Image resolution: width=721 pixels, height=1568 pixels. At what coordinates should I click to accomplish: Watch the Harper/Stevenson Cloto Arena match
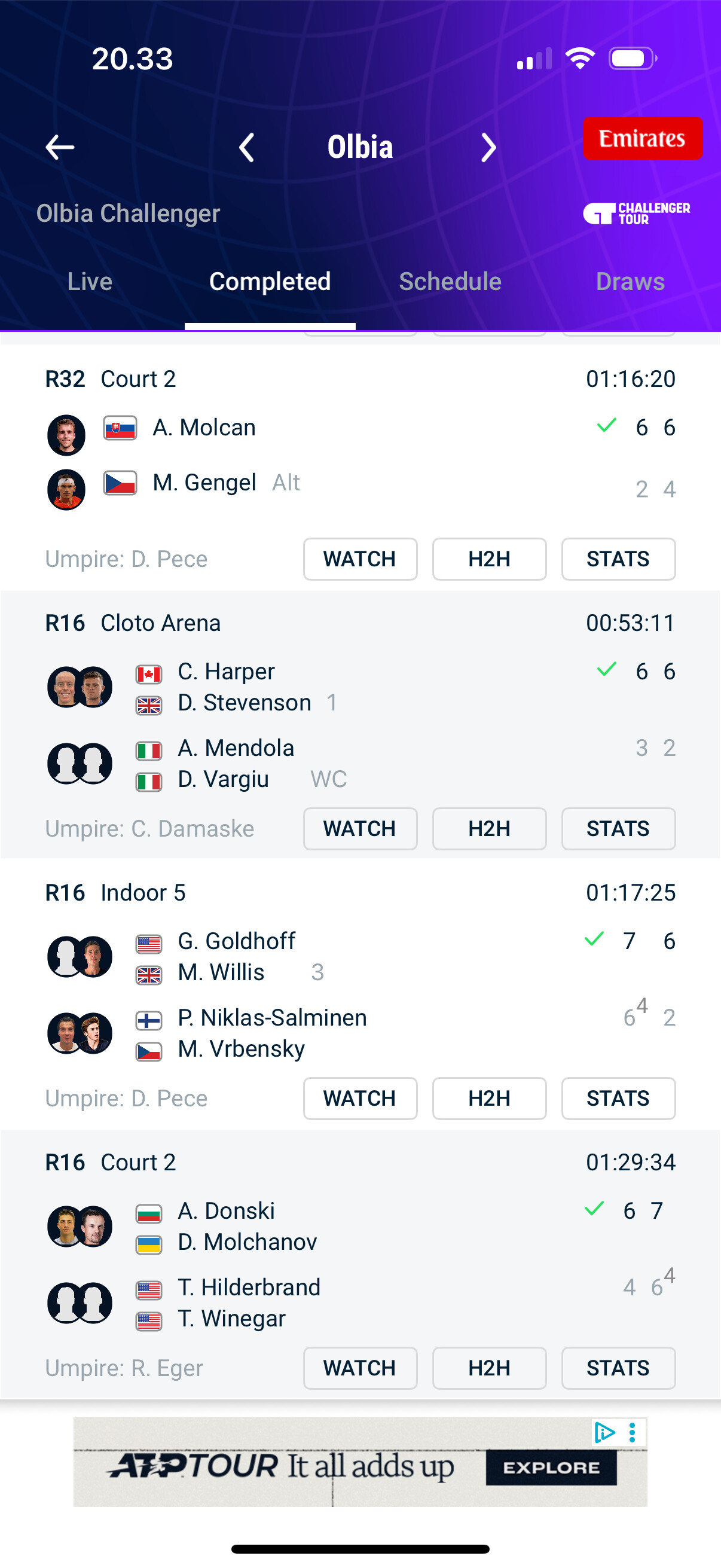coord(360,828)
